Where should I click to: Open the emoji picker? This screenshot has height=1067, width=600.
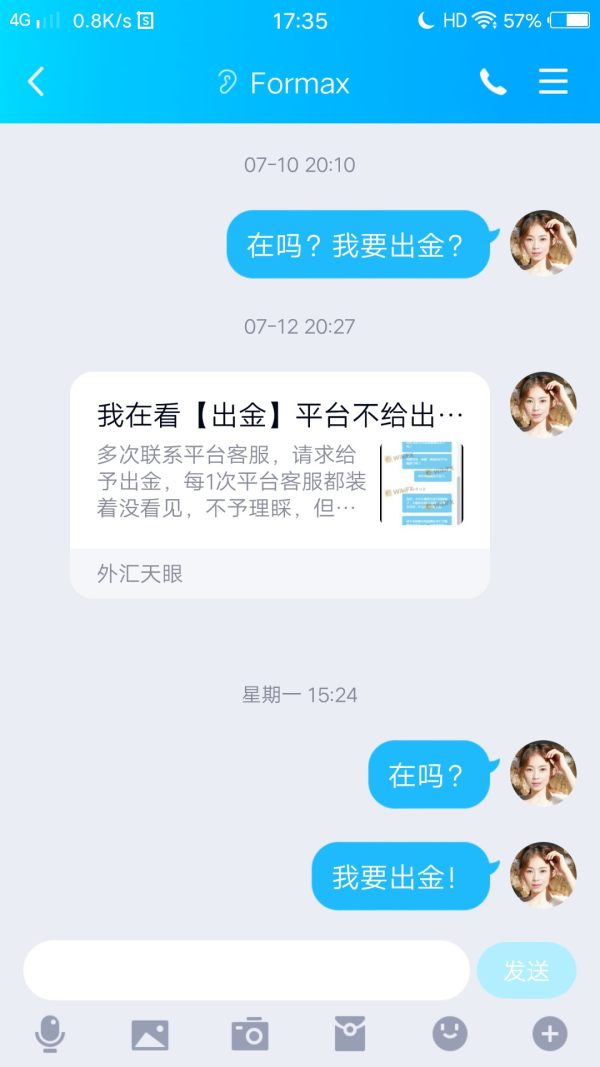pos(450,1034)
